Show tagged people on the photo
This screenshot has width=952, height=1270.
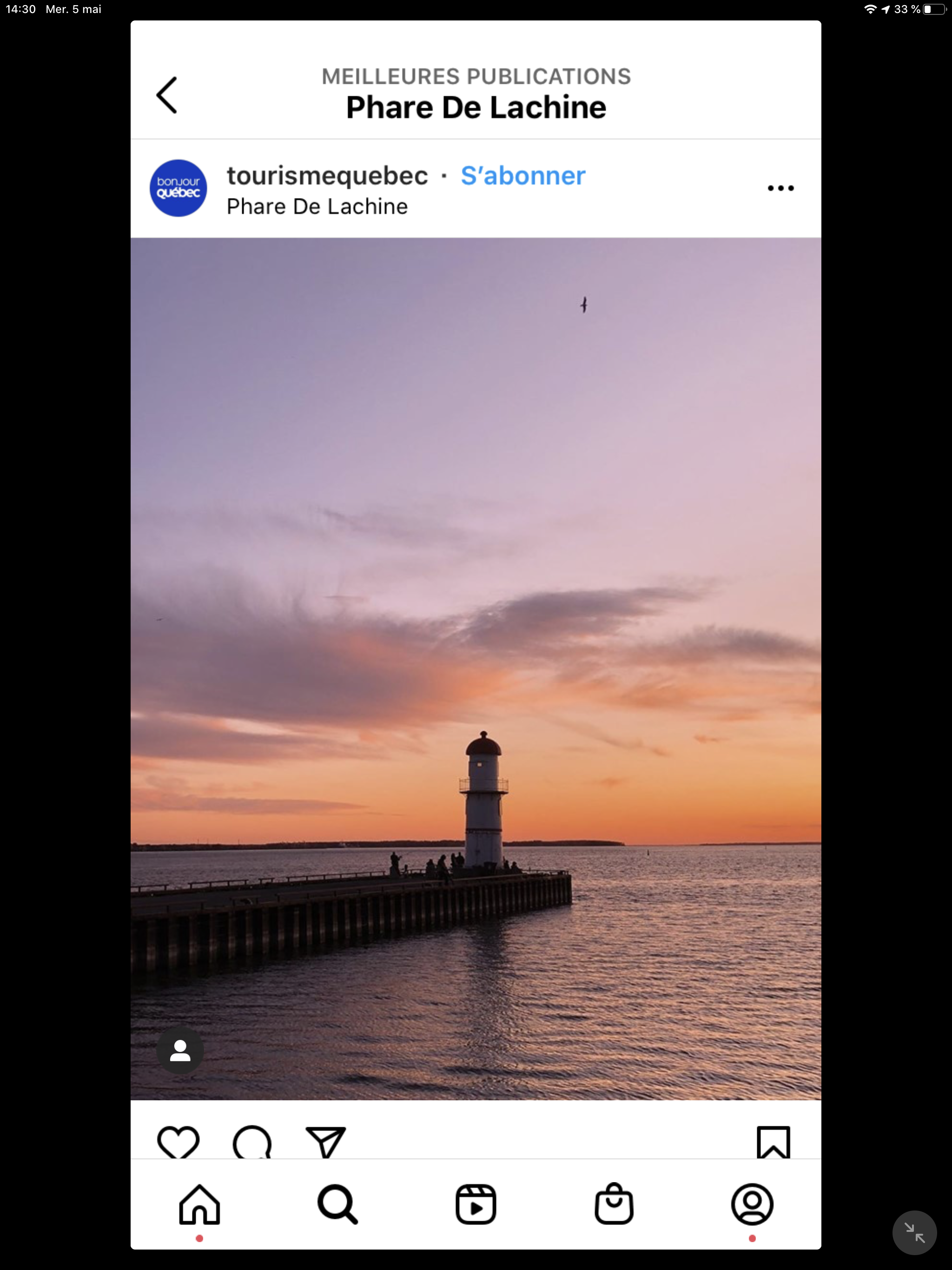coord(180,1050)
